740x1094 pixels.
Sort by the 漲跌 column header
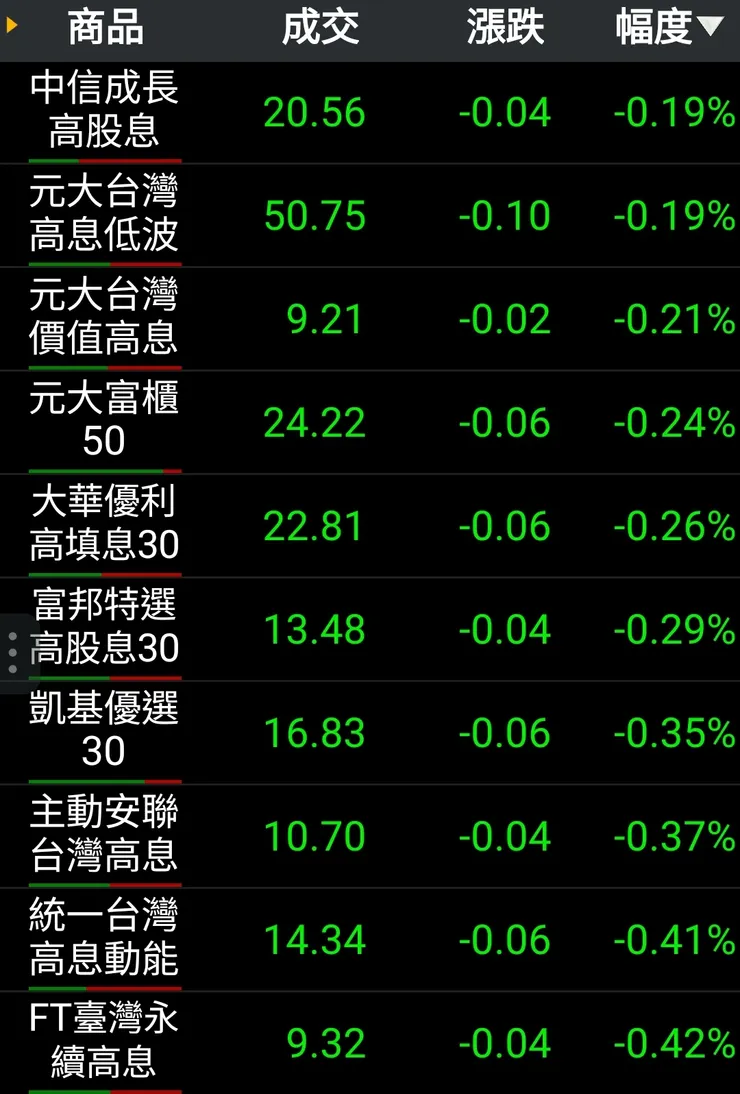click(505, 28)
